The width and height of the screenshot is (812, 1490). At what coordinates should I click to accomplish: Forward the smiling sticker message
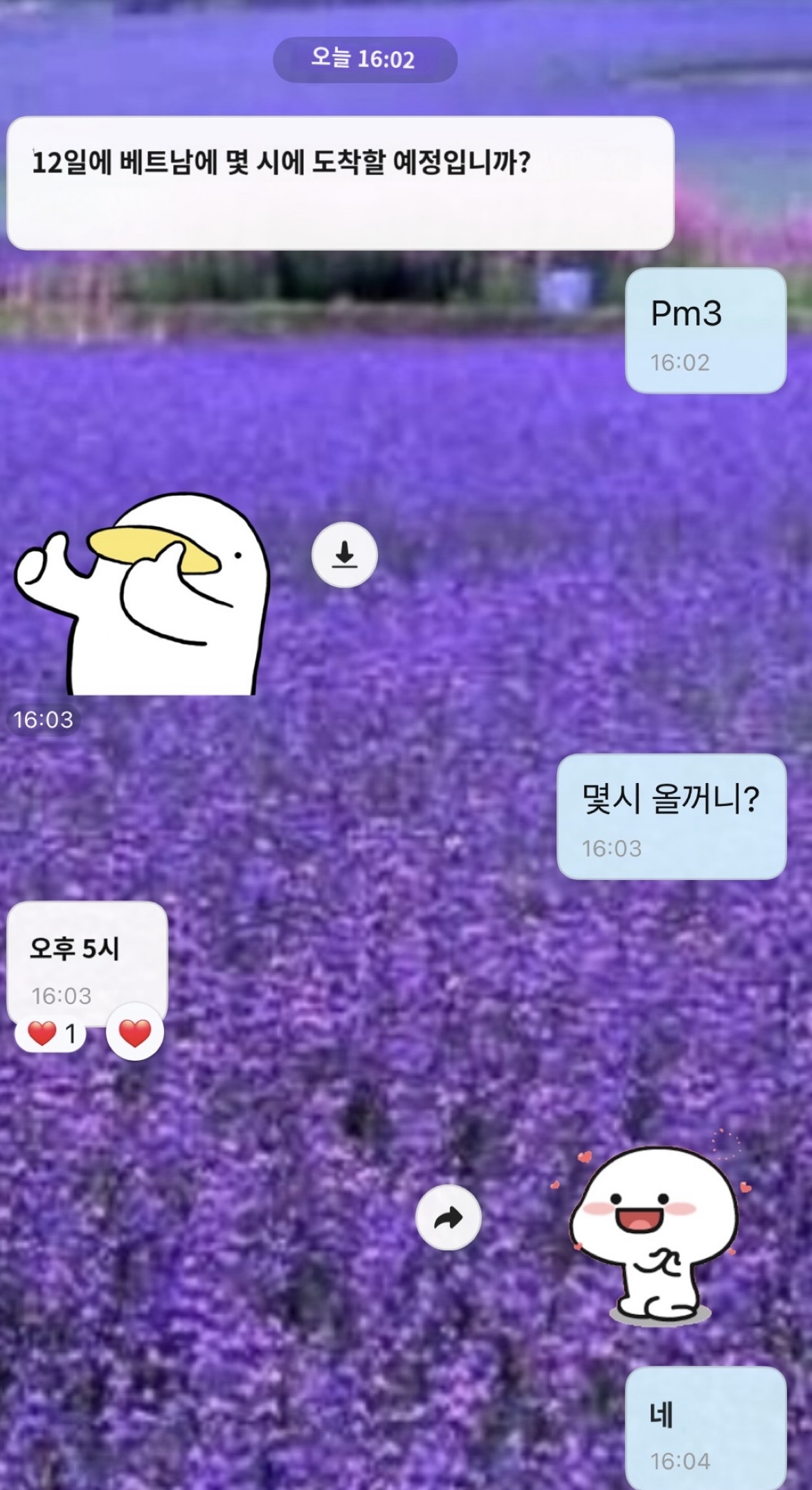coord(448,1218)
